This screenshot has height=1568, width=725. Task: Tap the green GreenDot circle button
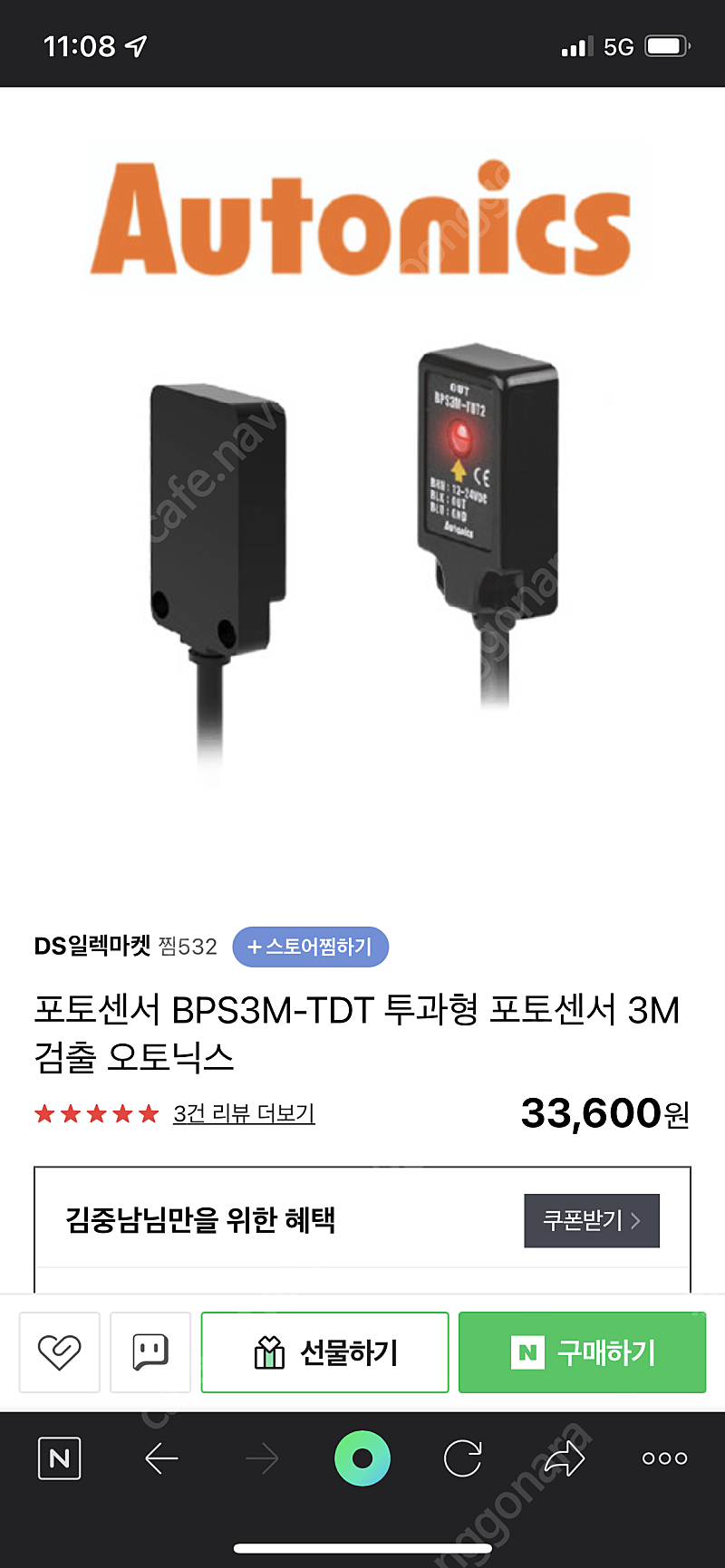pos(362,1458)
